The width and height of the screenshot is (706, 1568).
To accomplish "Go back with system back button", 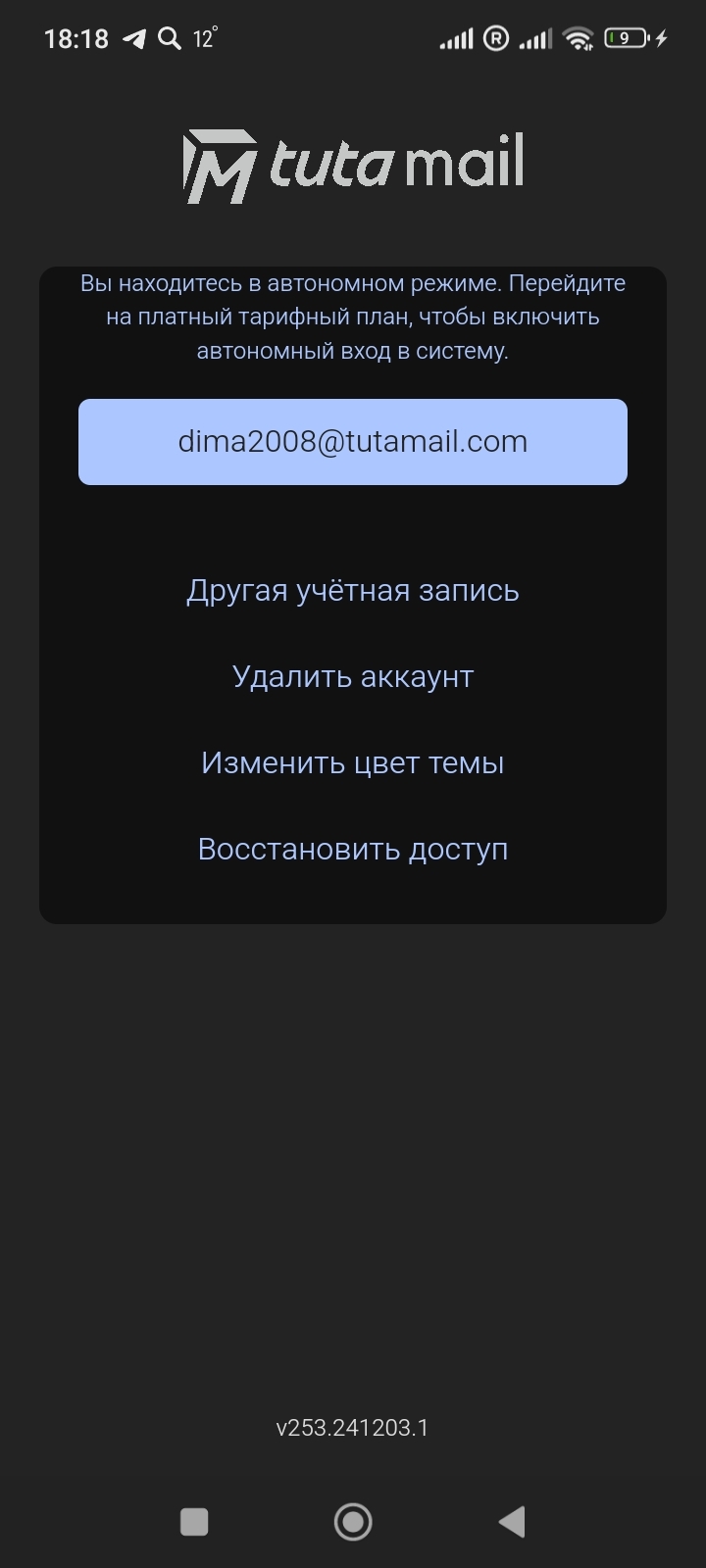I will 512,1522.
